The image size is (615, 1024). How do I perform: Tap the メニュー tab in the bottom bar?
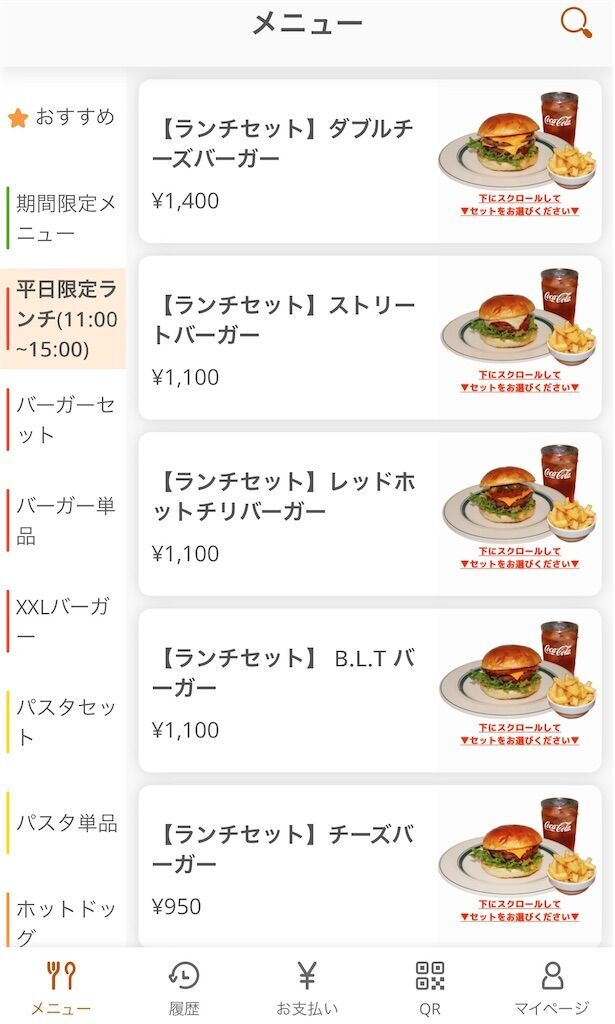pyautogui.click(x=61, y=987)
